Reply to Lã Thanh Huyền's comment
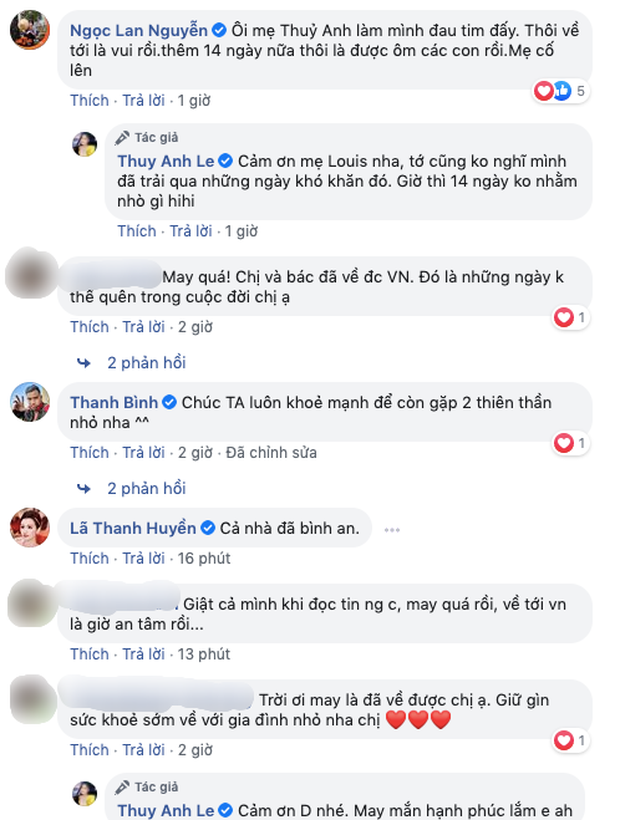The width and height of the screenshot is (620, 820). point(143,558)
